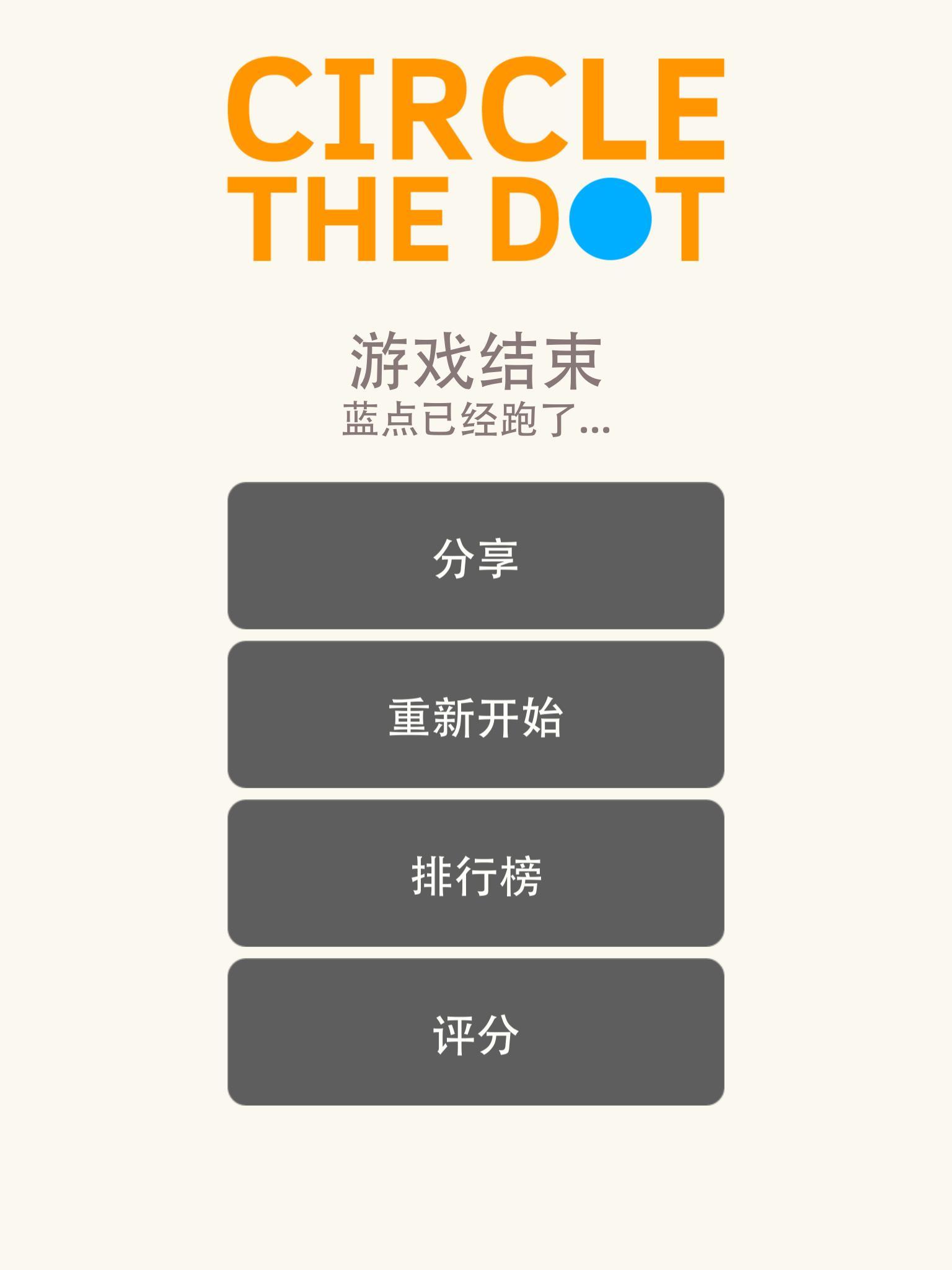The width and height of the screenshot is (952, 1270).
Task: Click the second gray button from top
Action: coord(476,713)
